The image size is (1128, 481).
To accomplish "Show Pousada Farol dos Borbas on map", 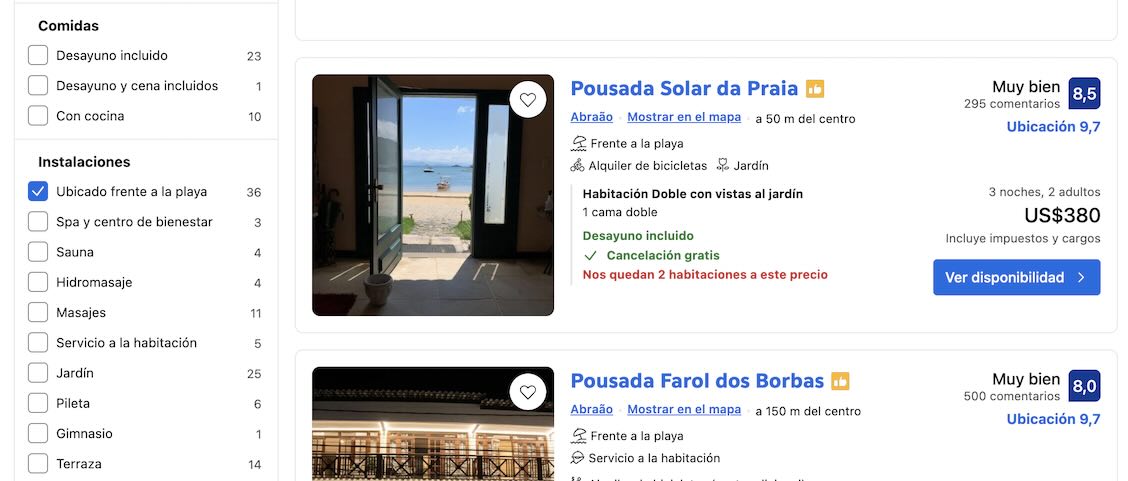I will 684,410.
